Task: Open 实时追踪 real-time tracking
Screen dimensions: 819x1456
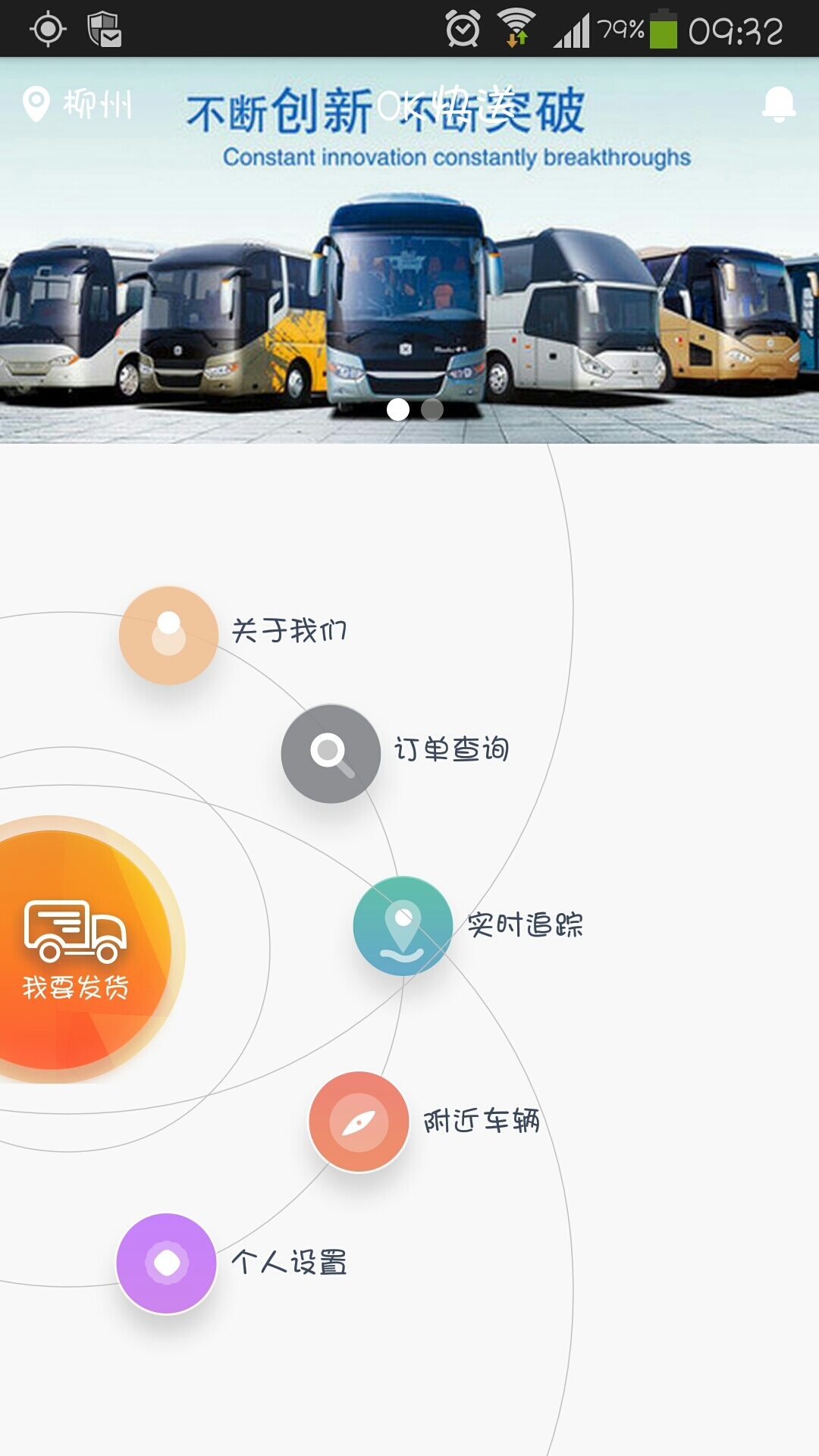Action: point(403,926)
